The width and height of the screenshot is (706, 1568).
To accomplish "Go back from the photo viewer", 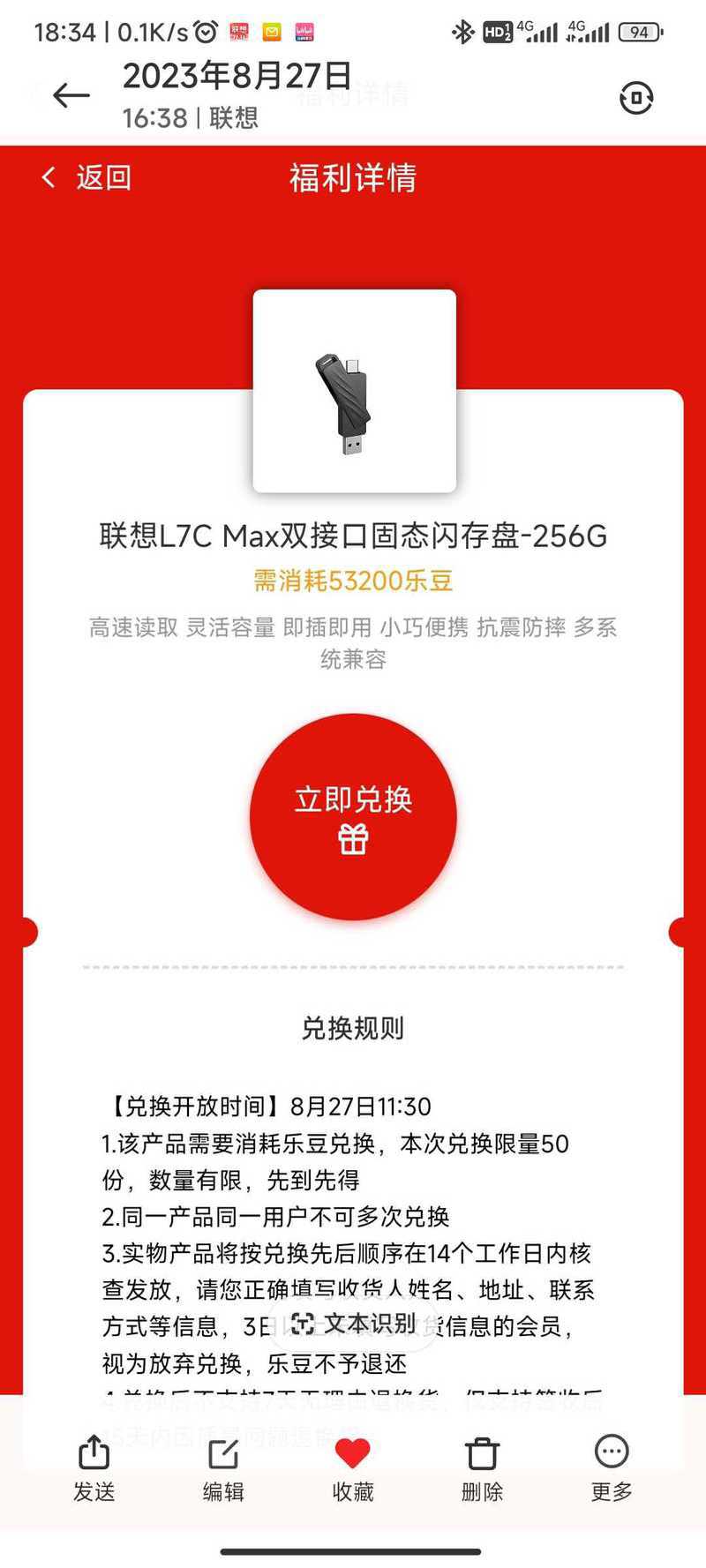I will point(71,95).
